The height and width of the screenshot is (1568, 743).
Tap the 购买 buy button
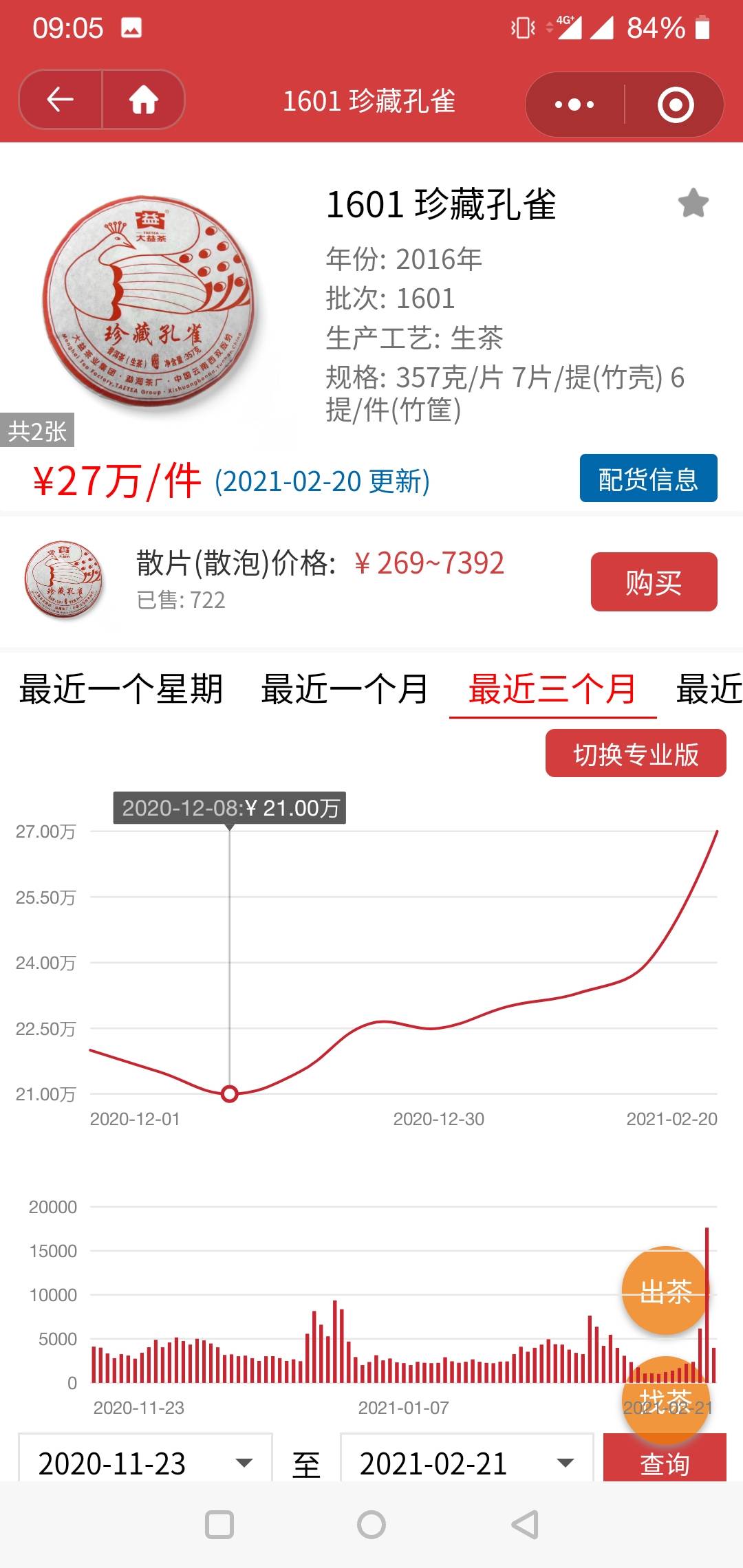pos(654,582)
